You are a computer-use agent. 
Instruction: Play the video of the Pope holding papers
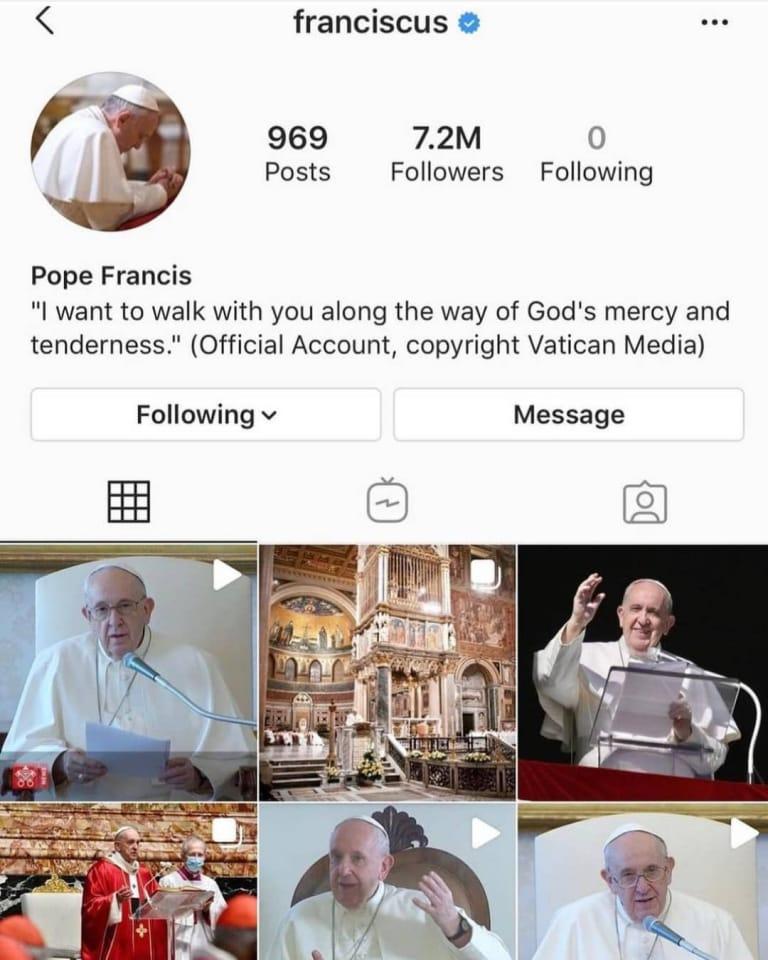click(x=128, y=672)
